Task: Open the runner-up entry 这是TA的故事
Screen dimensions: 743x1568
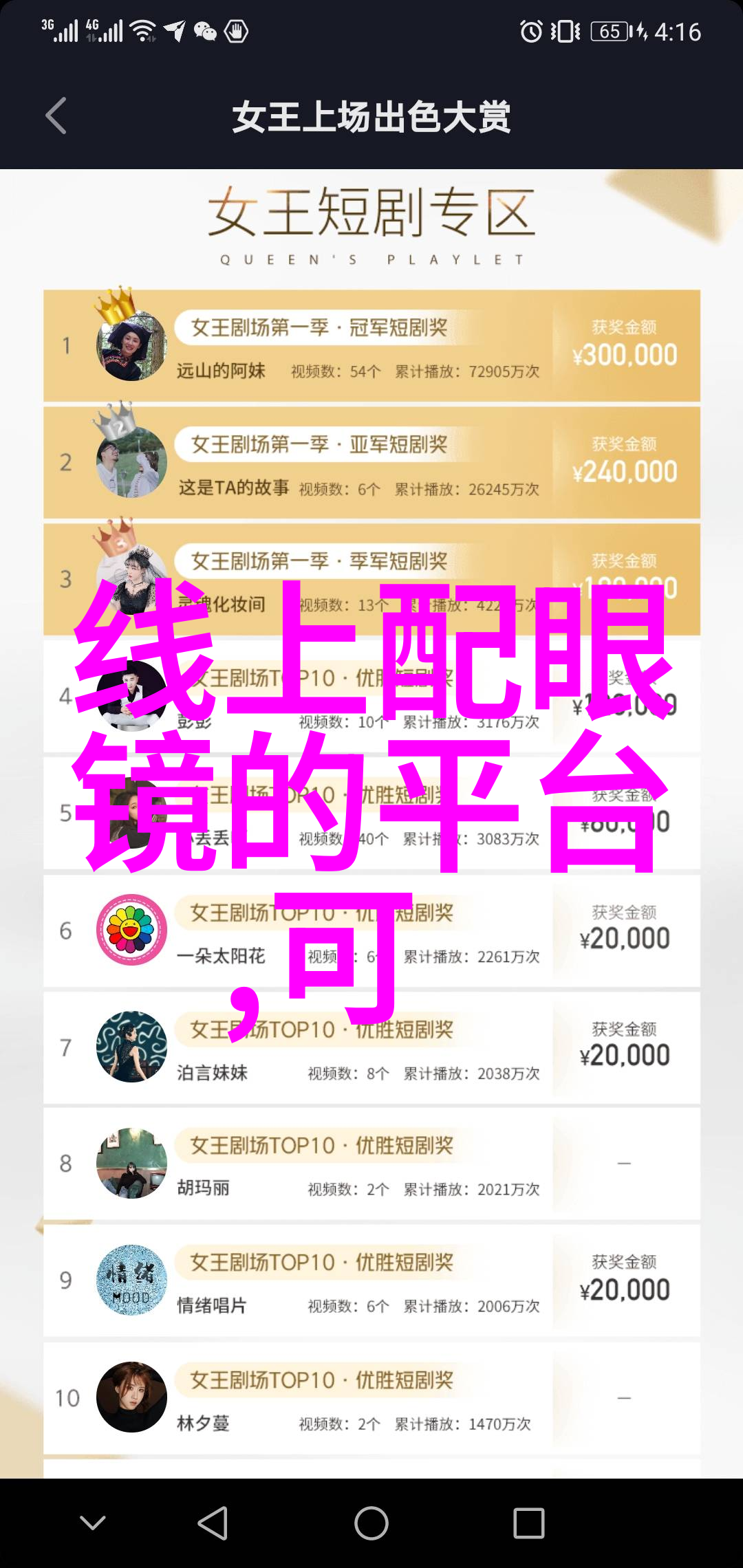Action: pos(371,463)
